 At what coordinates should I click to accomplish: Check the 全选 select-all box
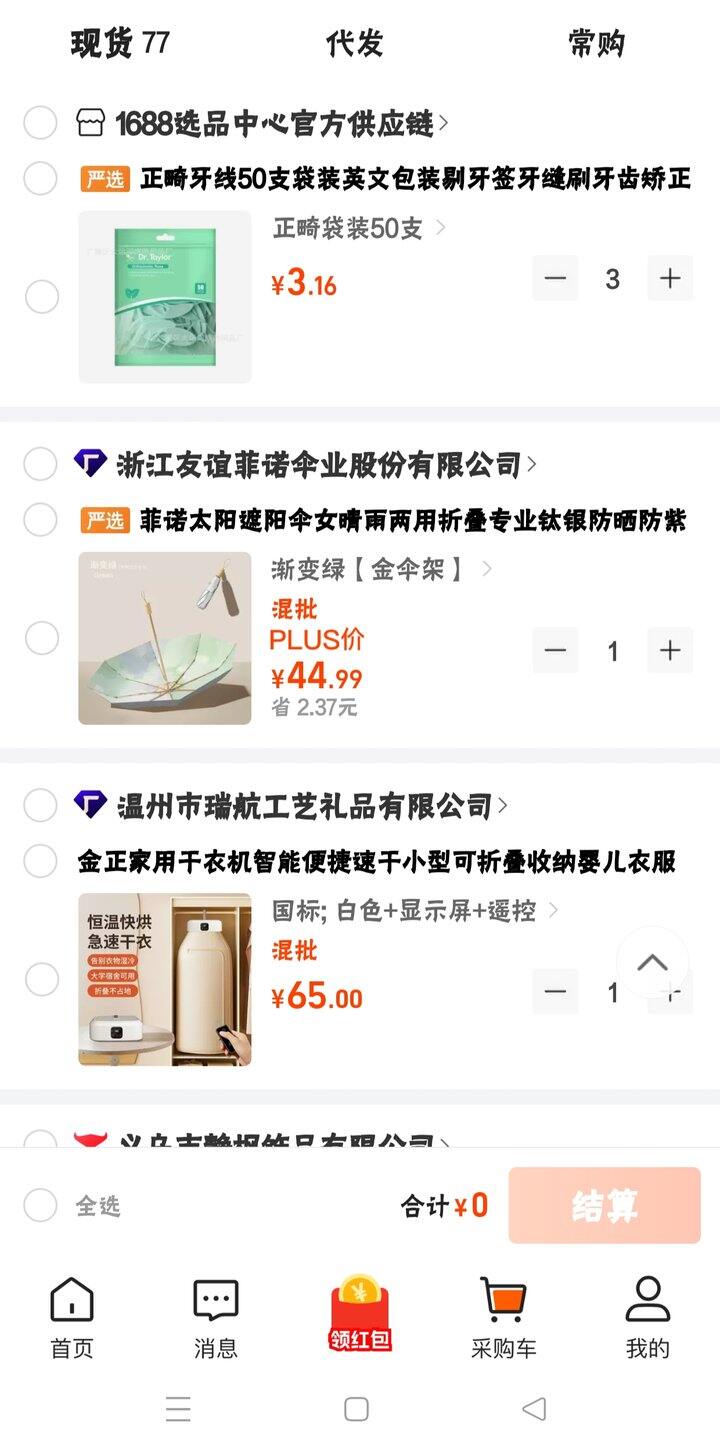pyautogui.click(x=40, y=1205)
